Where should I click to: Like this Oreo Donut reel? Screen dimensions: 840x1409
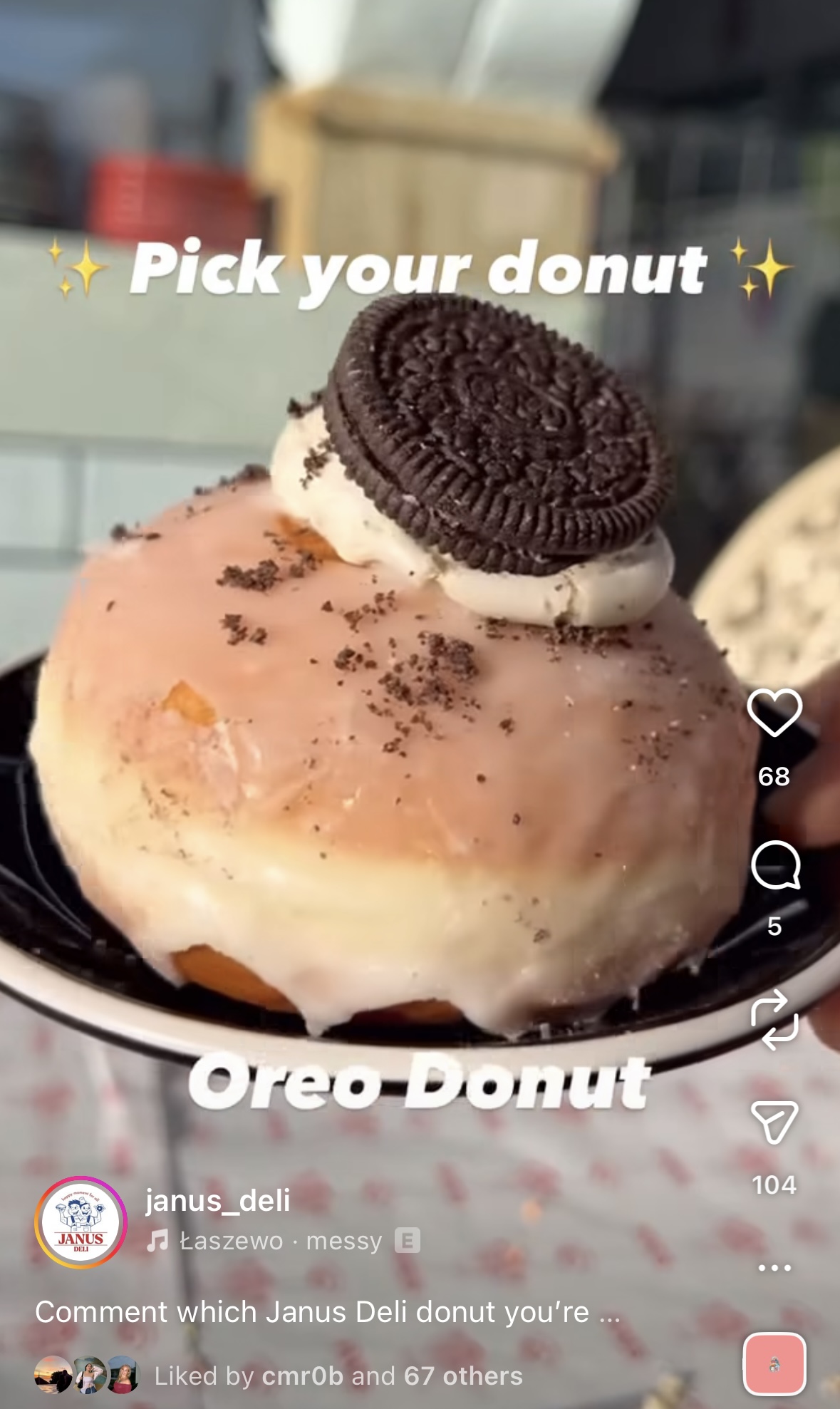click(774, 713)
